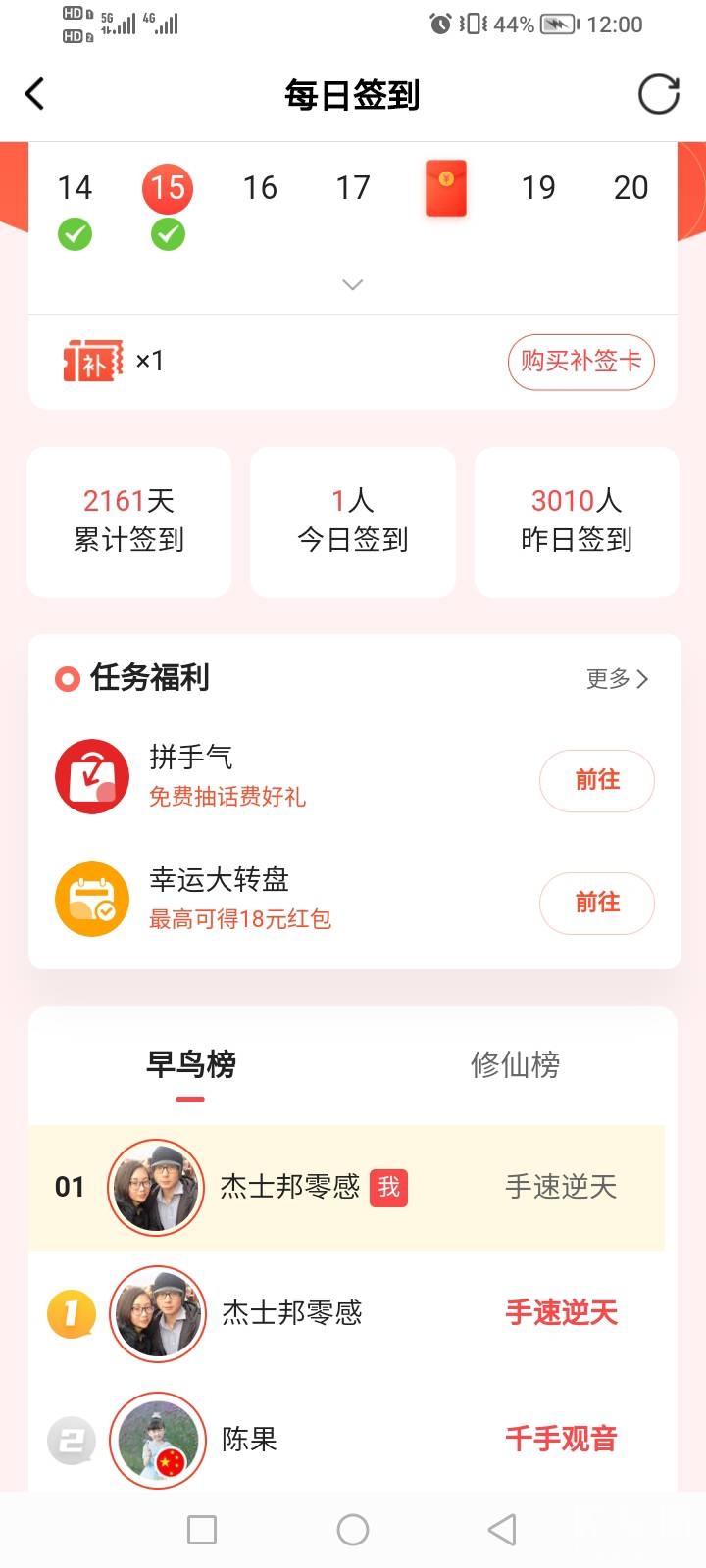Image resolution: width=706 pixels, height=1568 pixels.
Task: Refresh the daily check-in page
Action: click(x=658, y=95)
